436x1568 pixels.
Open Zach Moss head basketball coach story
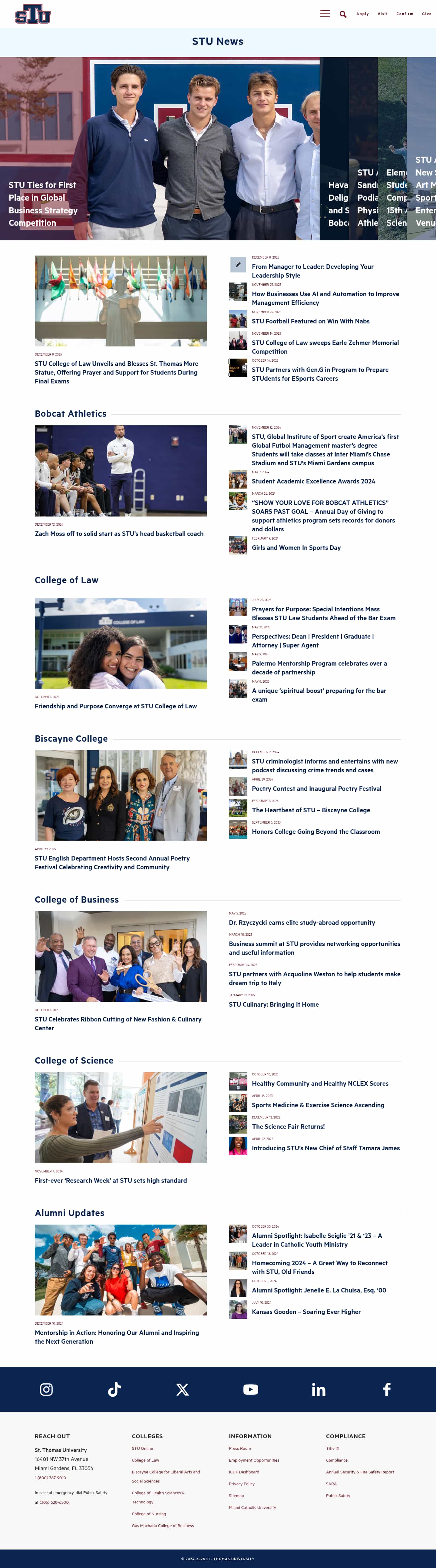[x=119, y=534]
